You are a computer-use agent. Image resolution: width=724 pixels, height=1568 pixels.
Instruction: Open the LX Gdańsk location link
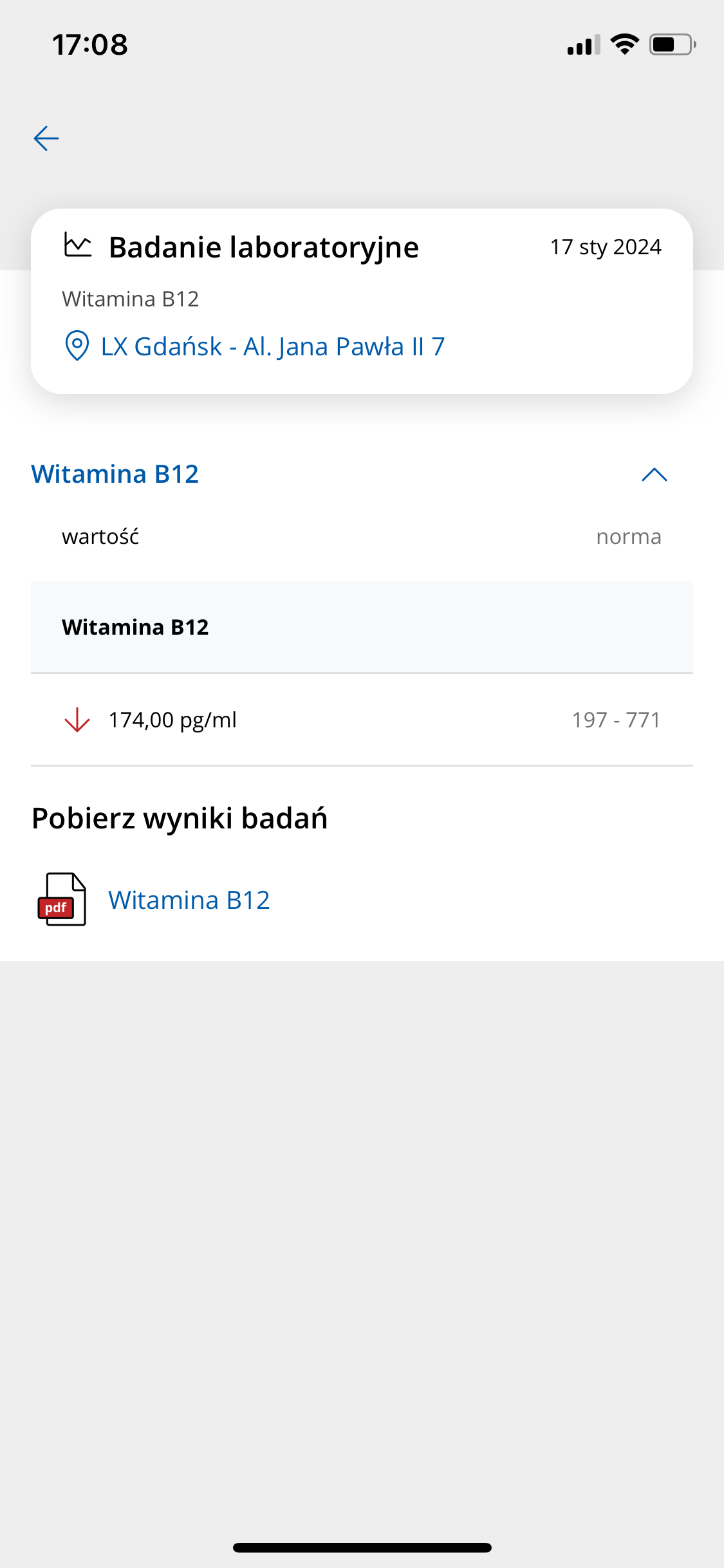[255, 346]
